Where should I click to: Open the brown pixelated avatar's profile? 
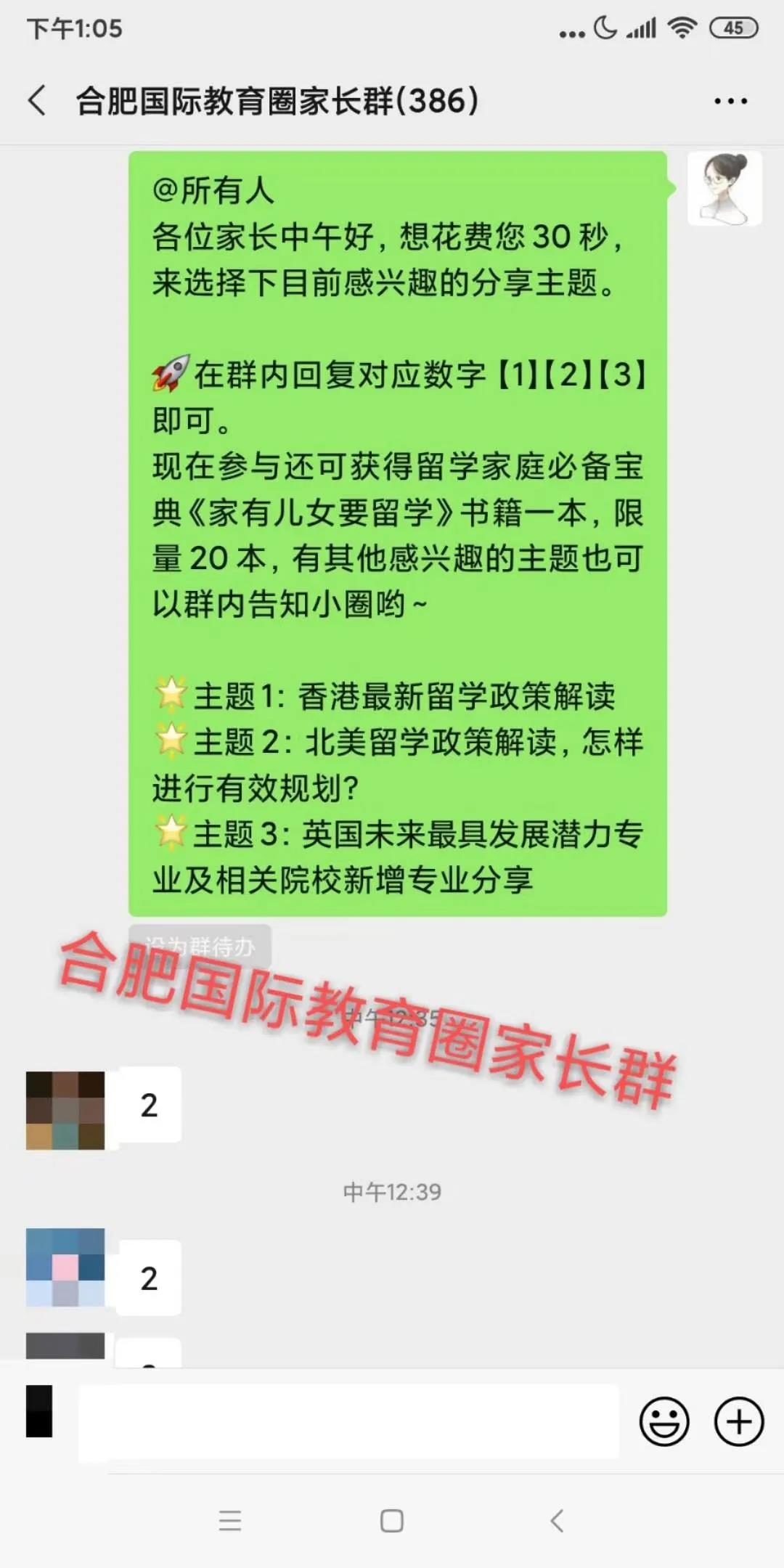coord(65,1111)
